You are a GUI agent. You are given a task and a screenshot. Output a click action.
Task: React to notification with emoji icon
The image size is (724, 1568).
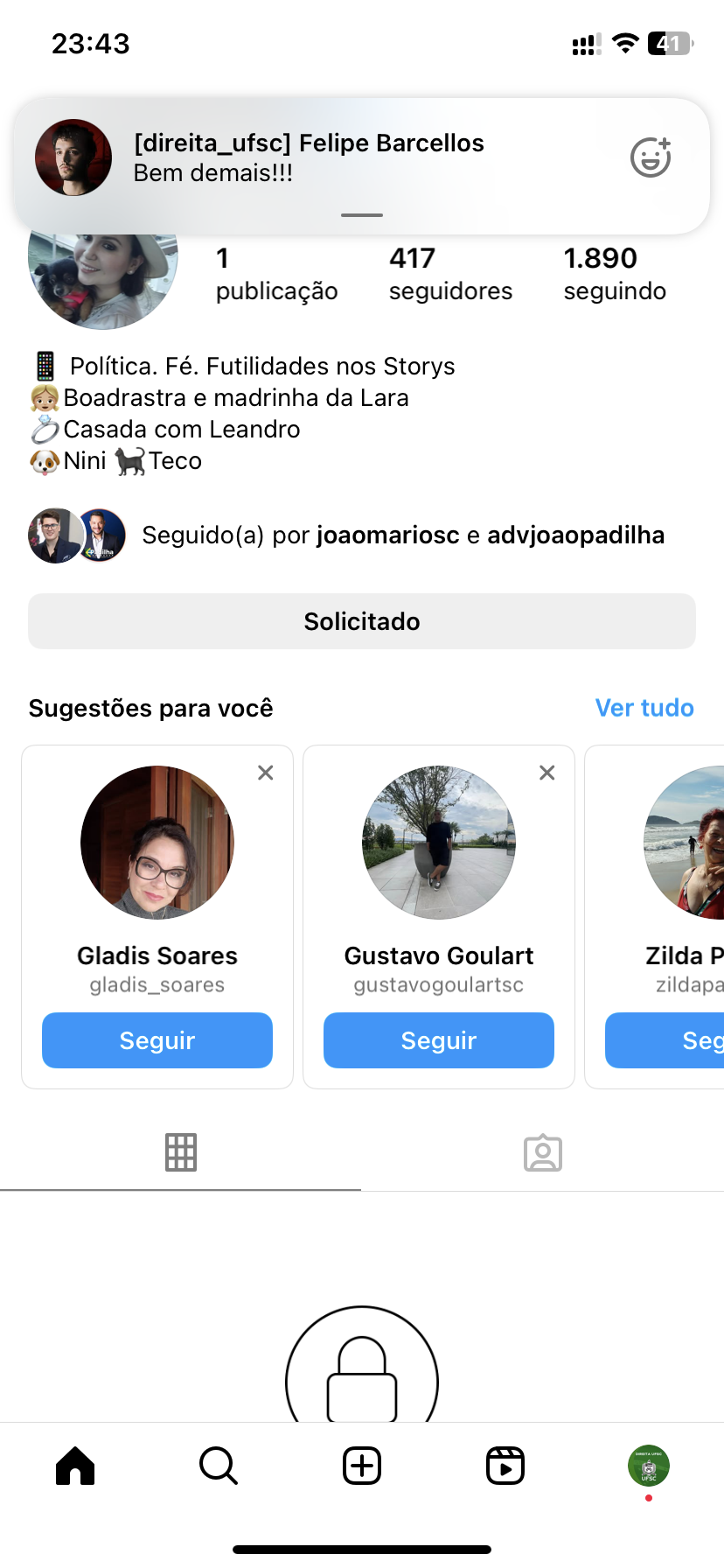click(x=651, y=157)
